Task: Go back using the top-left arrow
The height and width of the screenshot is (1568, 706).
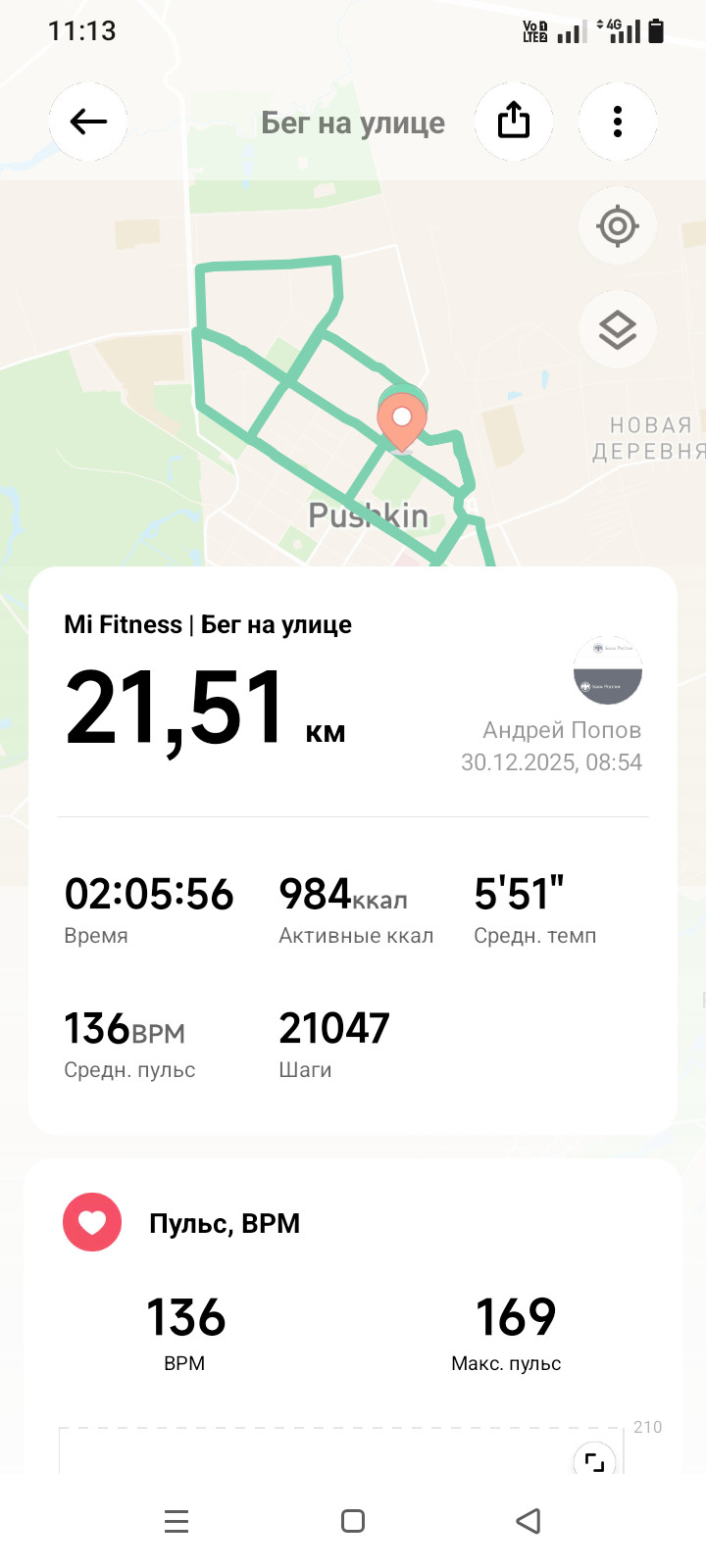Action: click(88, 122)
